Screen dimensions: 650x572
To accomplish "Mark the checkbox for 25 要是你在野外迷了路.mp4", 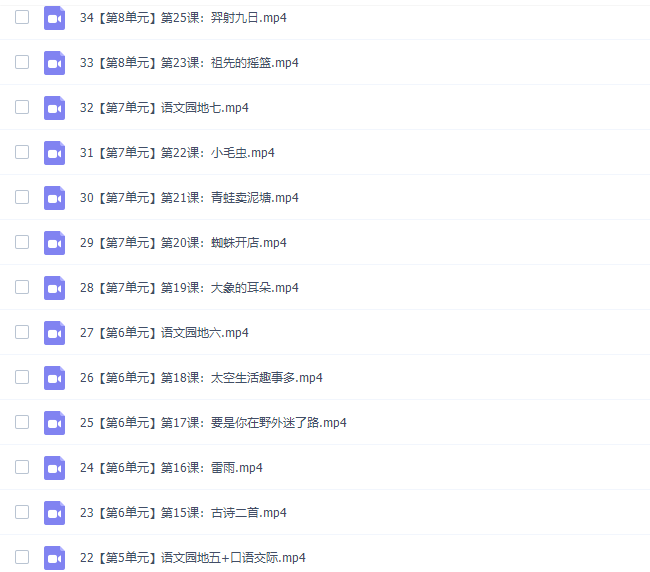I will coord(22,422).
